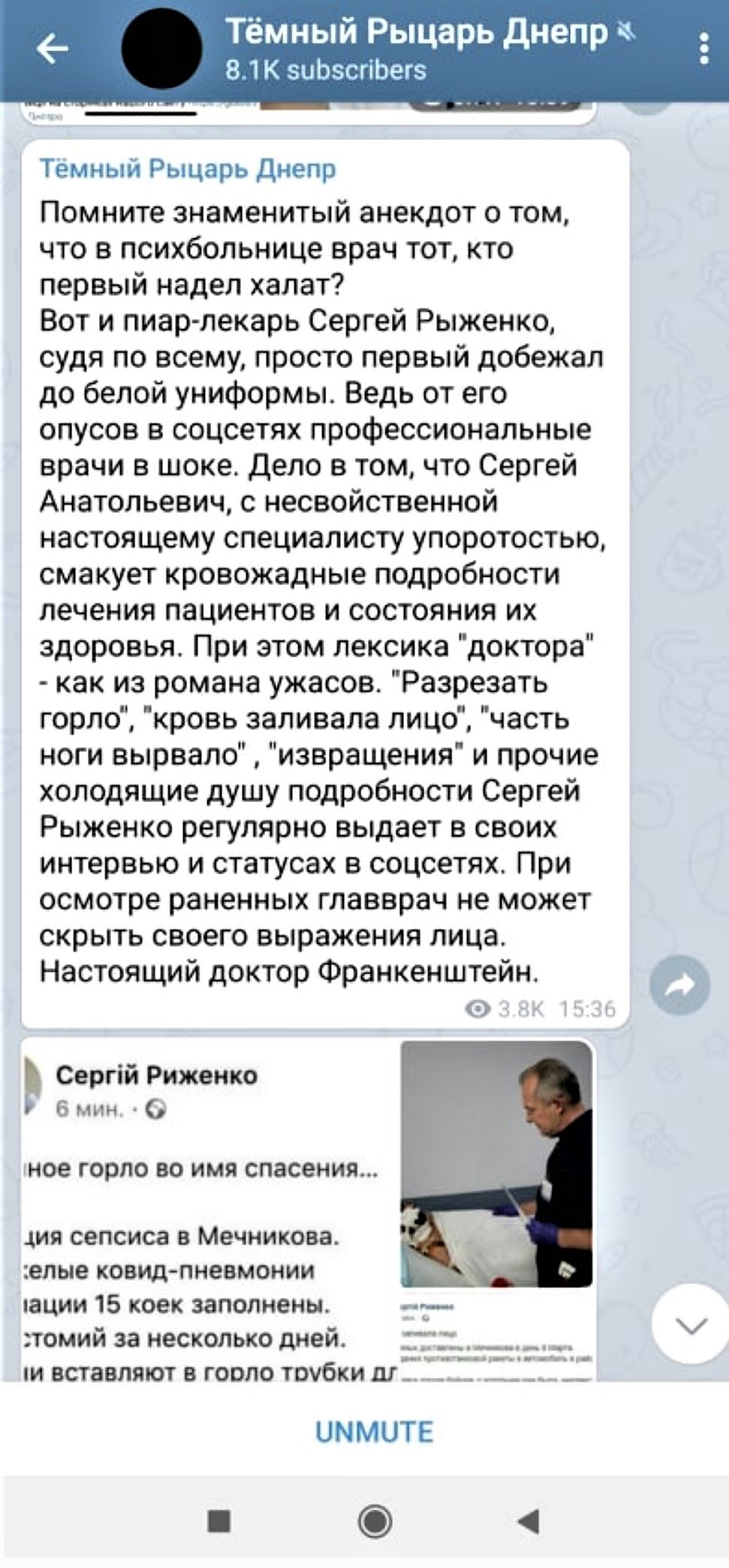Open recent apps from the navigation bar

point(218,1521)
